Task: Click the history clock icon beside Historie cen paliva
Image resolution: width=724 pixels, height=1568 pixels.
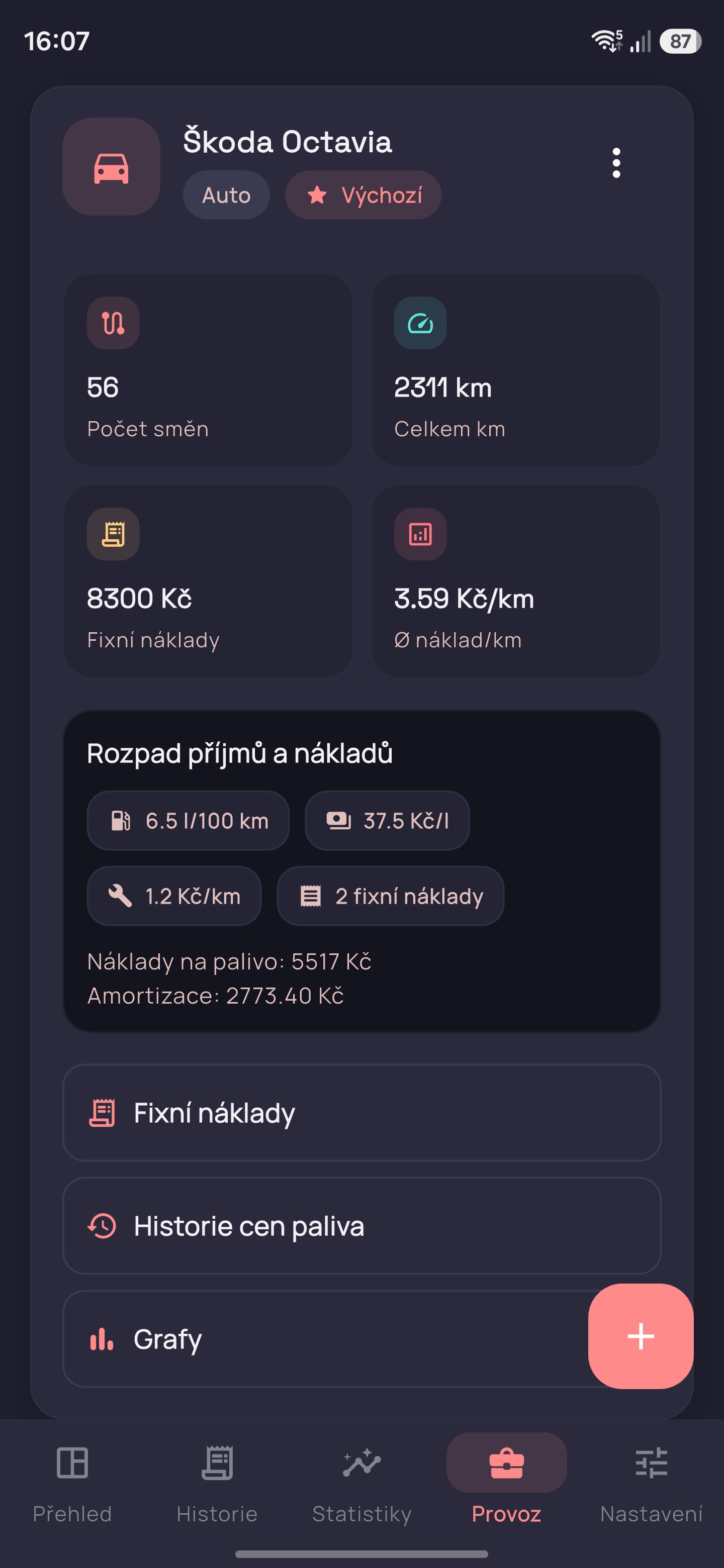Action: point(102,1226)
